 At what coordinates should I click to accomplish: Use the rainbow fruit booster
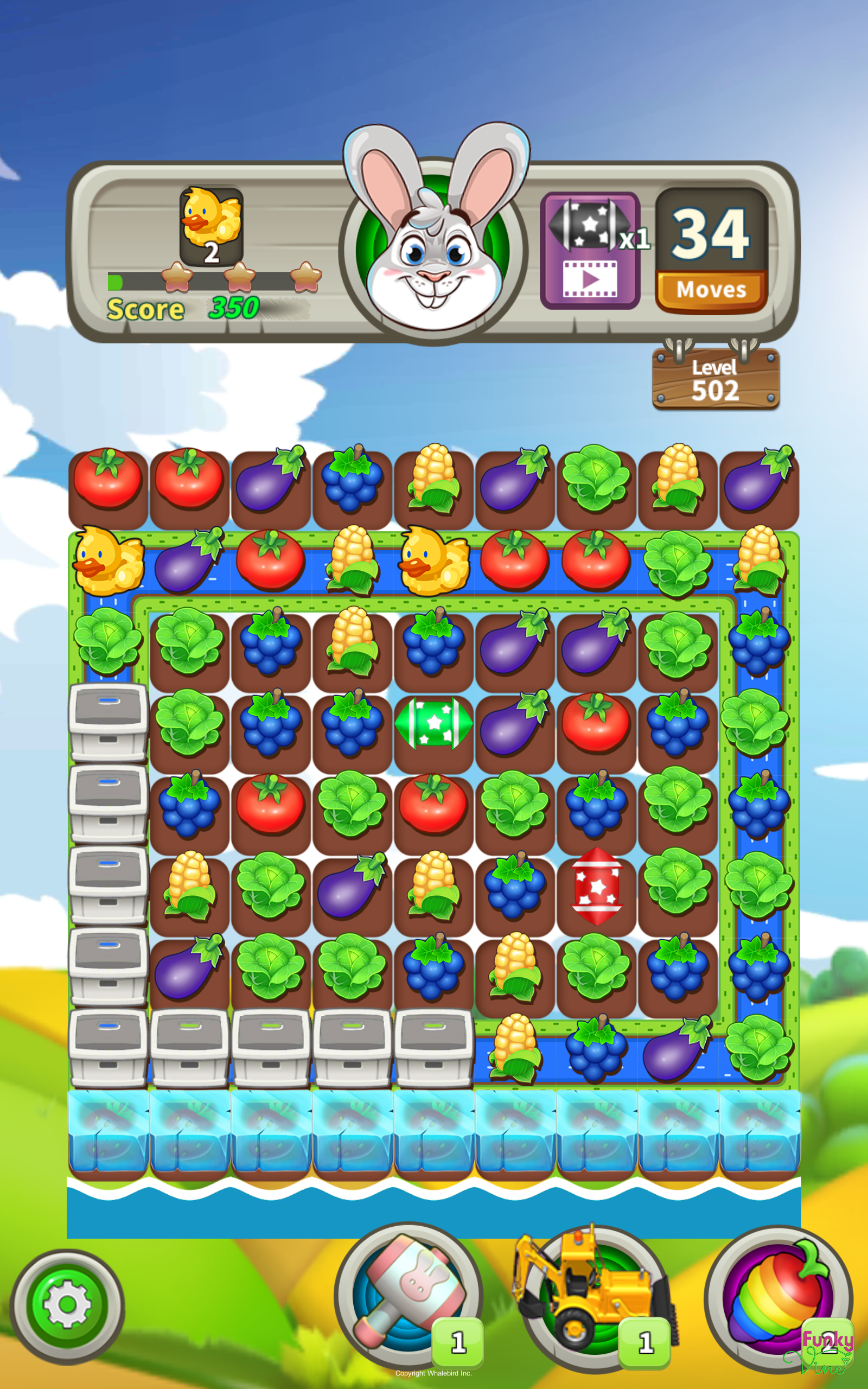pos(777,1296)
